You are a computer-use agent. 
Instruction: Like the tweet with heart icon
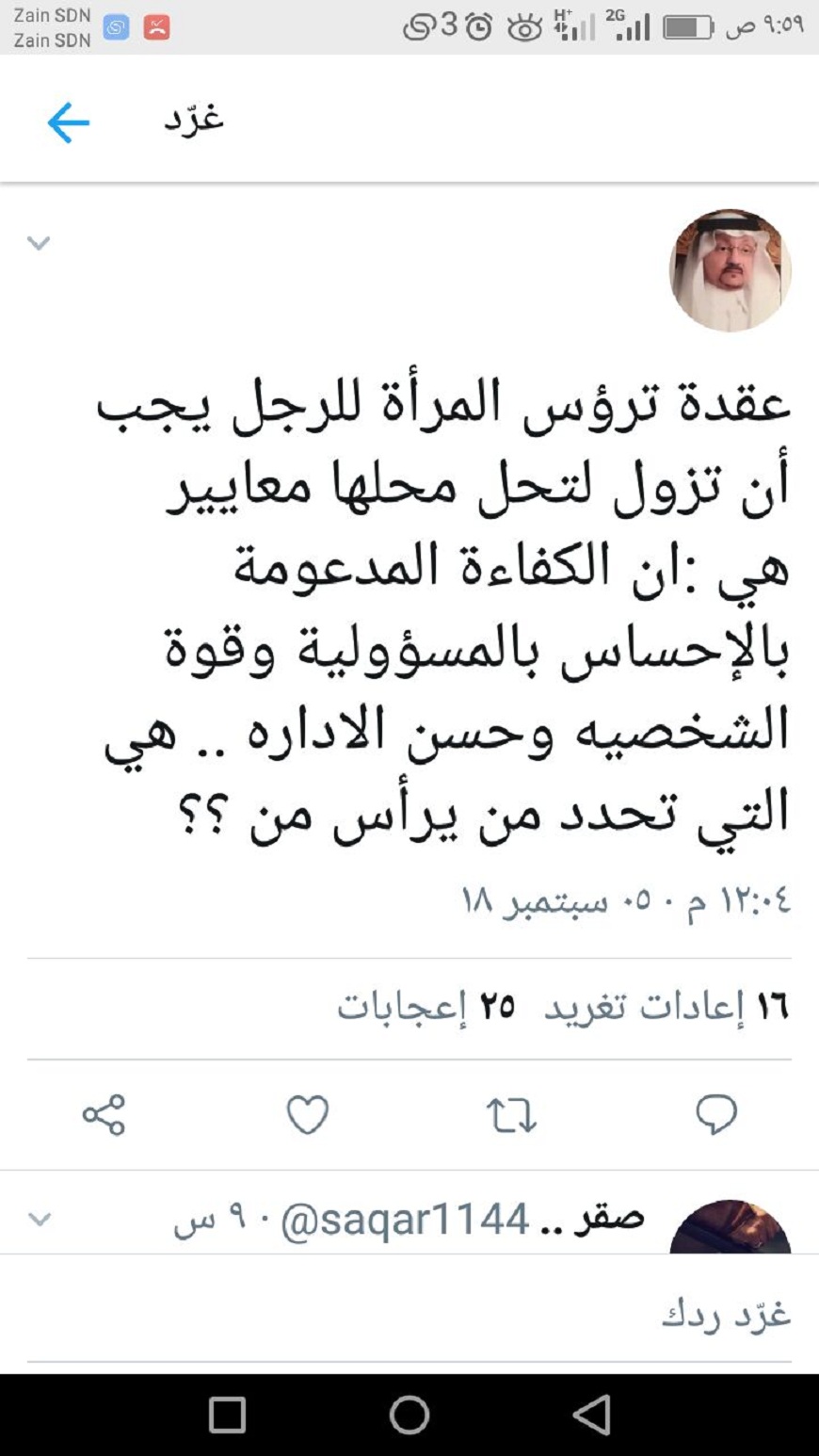pyautogui.click(x=307, y=1115)
